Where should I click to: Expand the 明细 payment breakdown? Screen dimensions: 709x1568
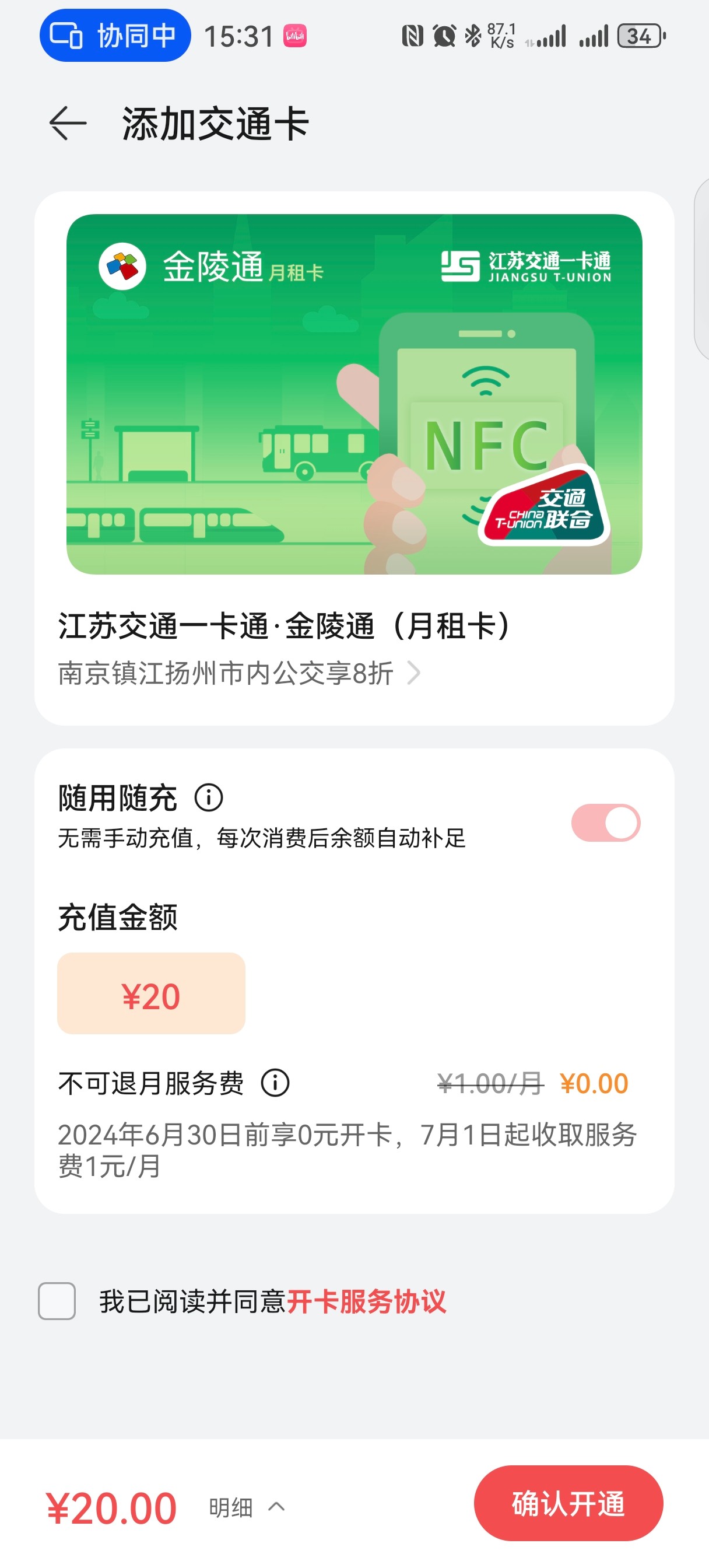coord(247,1507)
